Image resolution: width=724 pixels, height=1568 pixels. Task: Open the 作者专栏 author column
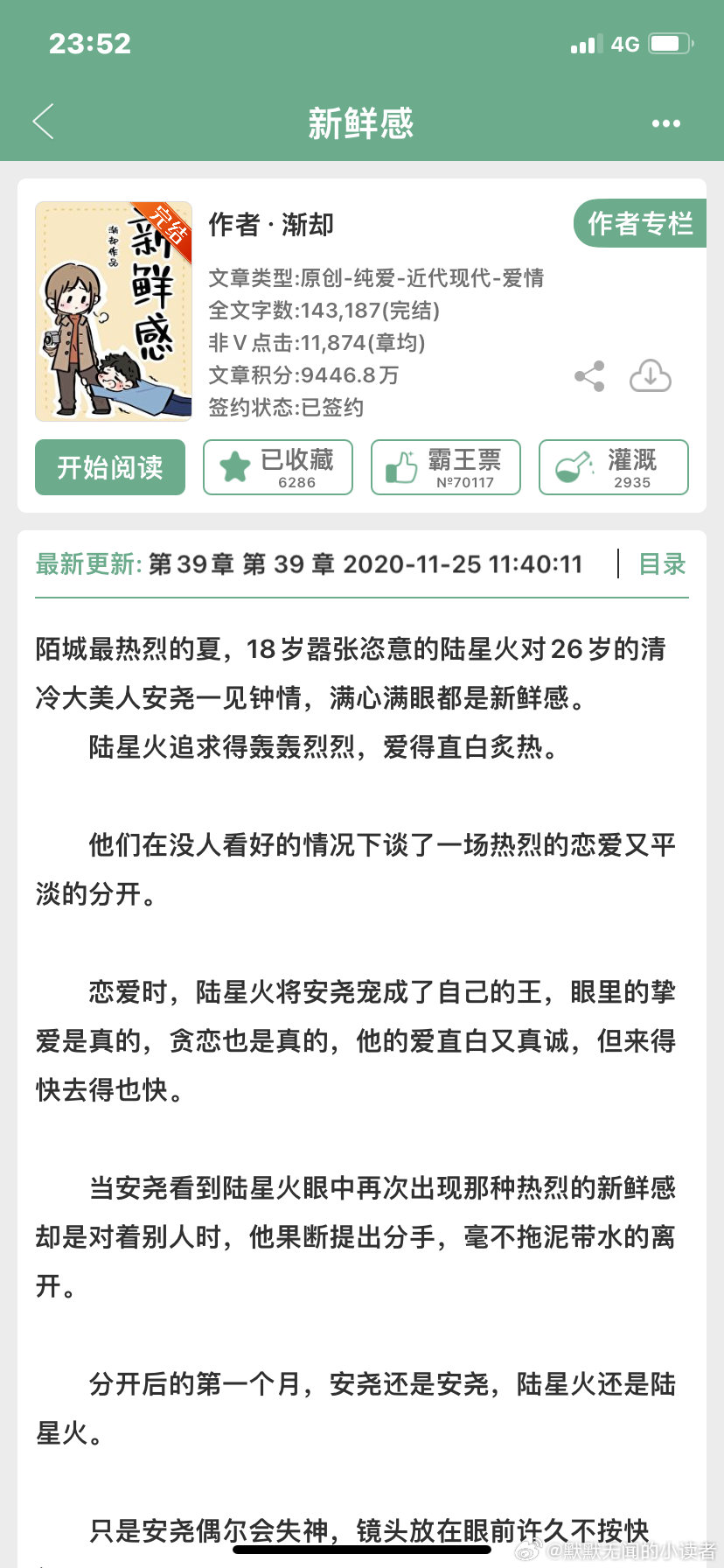(640, 223)
